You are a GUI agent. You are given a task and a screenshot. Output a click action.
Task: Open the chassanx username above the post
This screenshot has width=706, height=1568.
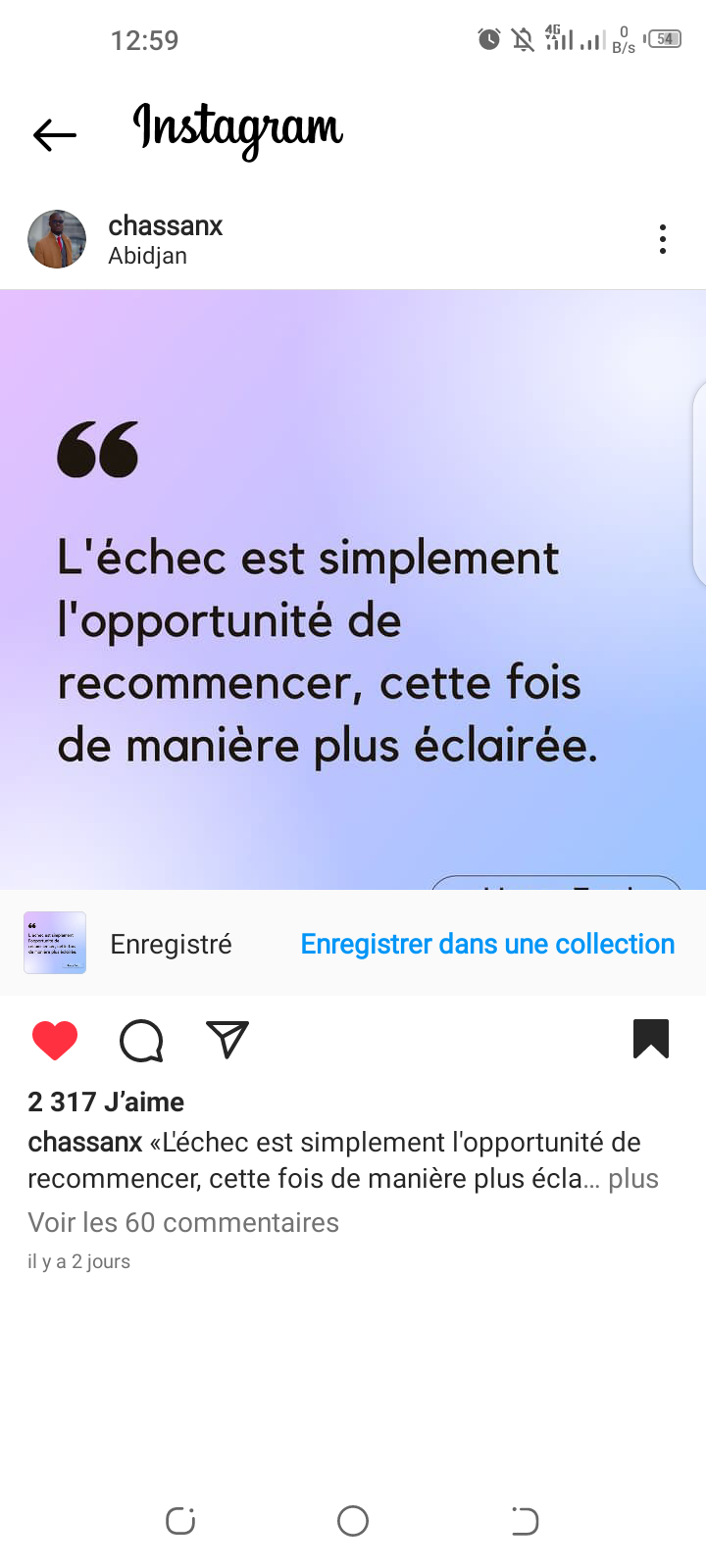(x=165, y=225)
